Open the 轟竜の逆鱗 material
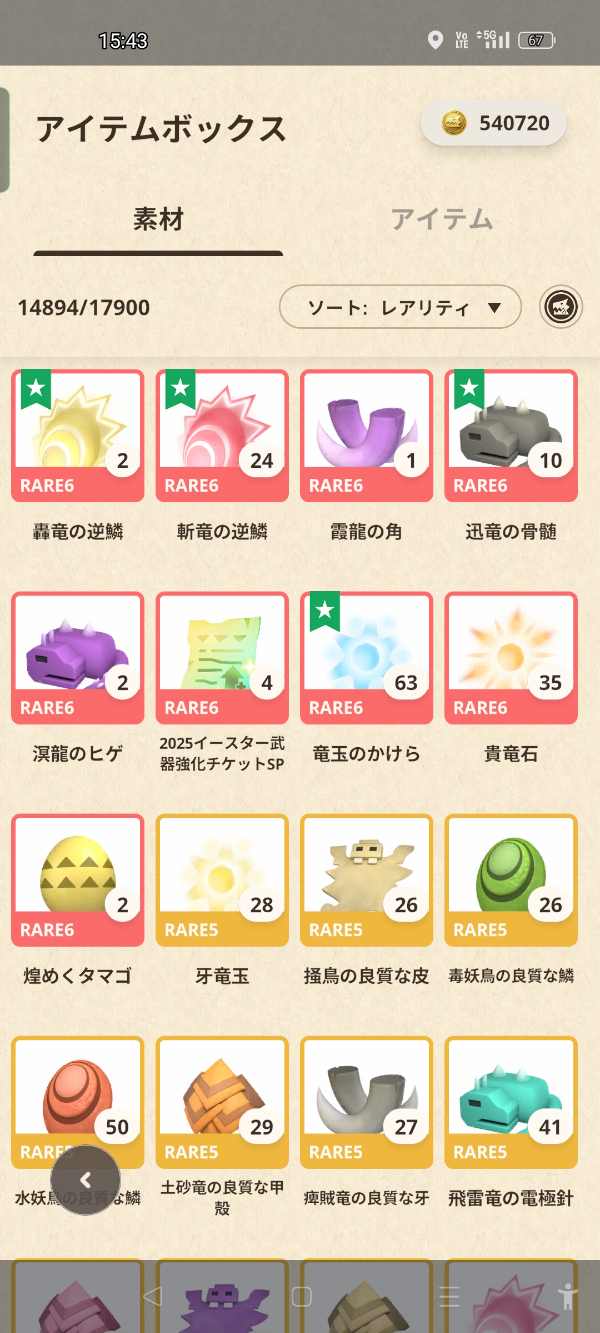600x1333 pixels. 78,436
